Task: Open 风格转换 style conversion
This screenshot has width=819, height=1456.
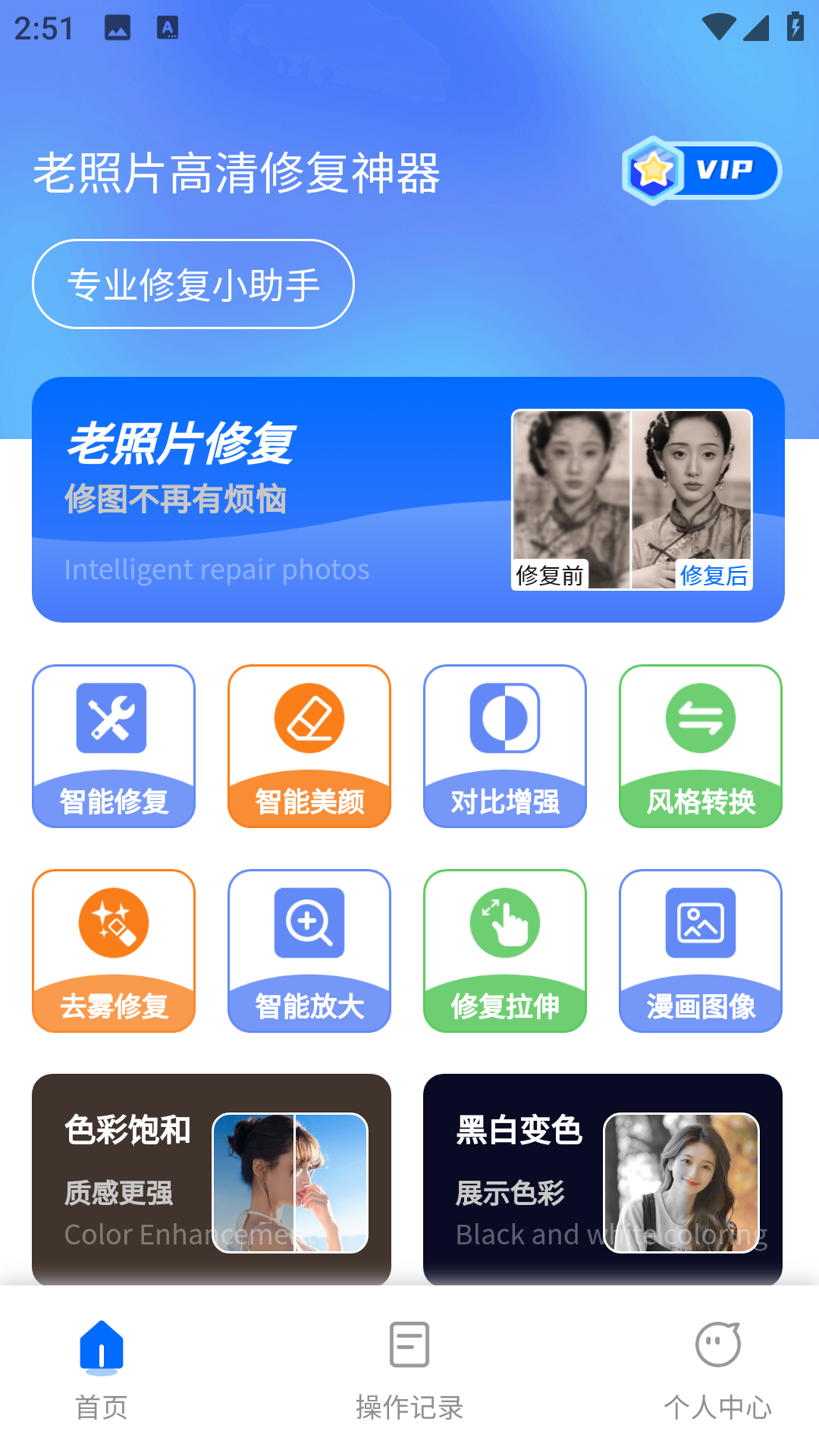Action: 701,746
